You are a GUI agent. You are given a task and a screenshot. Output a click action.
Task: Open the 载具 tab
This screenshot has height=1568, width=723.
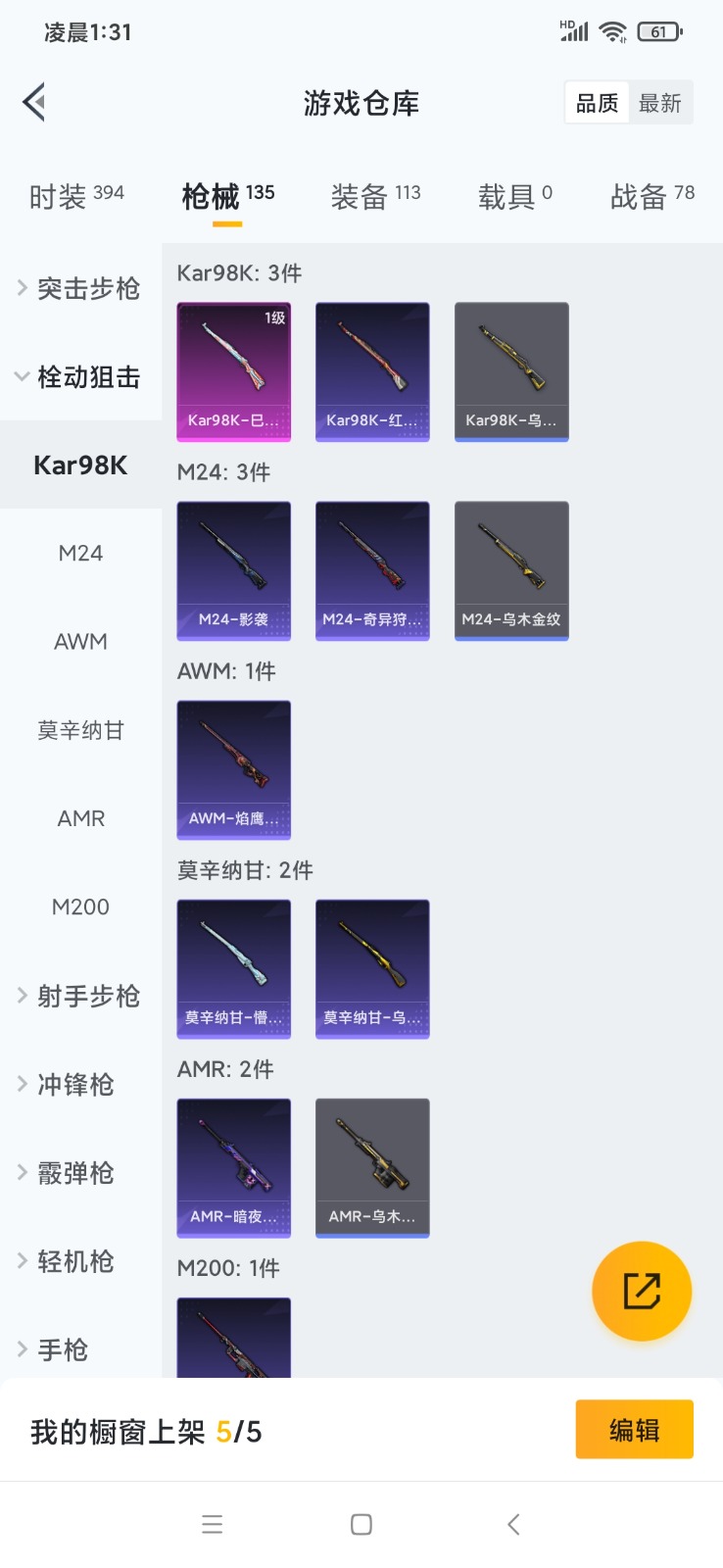pyautogui.click(x=514, y=196)
